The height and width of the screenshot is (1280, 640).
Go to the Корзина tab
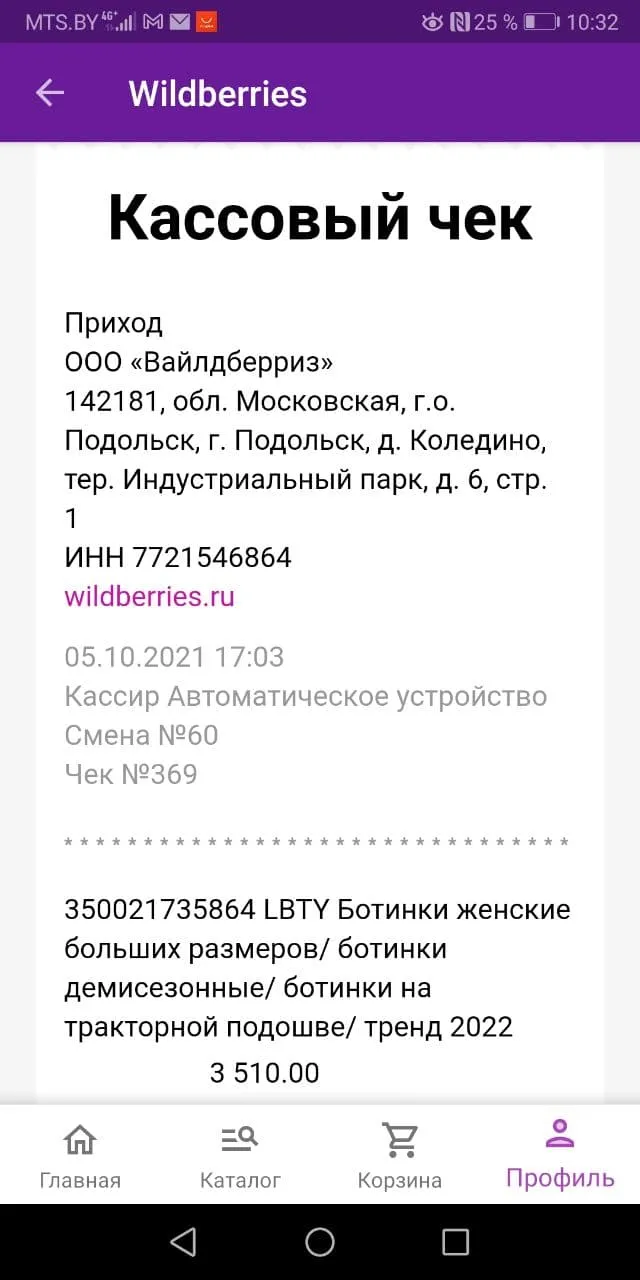pyautogui.click(x=400, y=1156)
